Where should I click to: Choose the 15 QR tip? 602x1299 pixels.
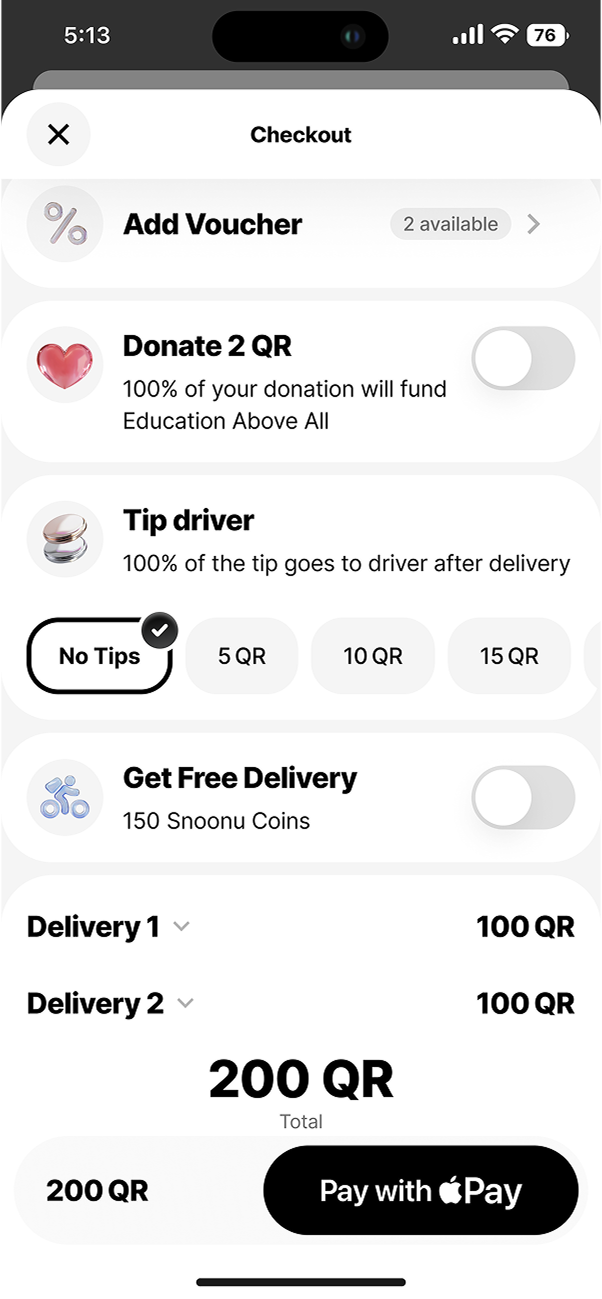tap(509, 656)
